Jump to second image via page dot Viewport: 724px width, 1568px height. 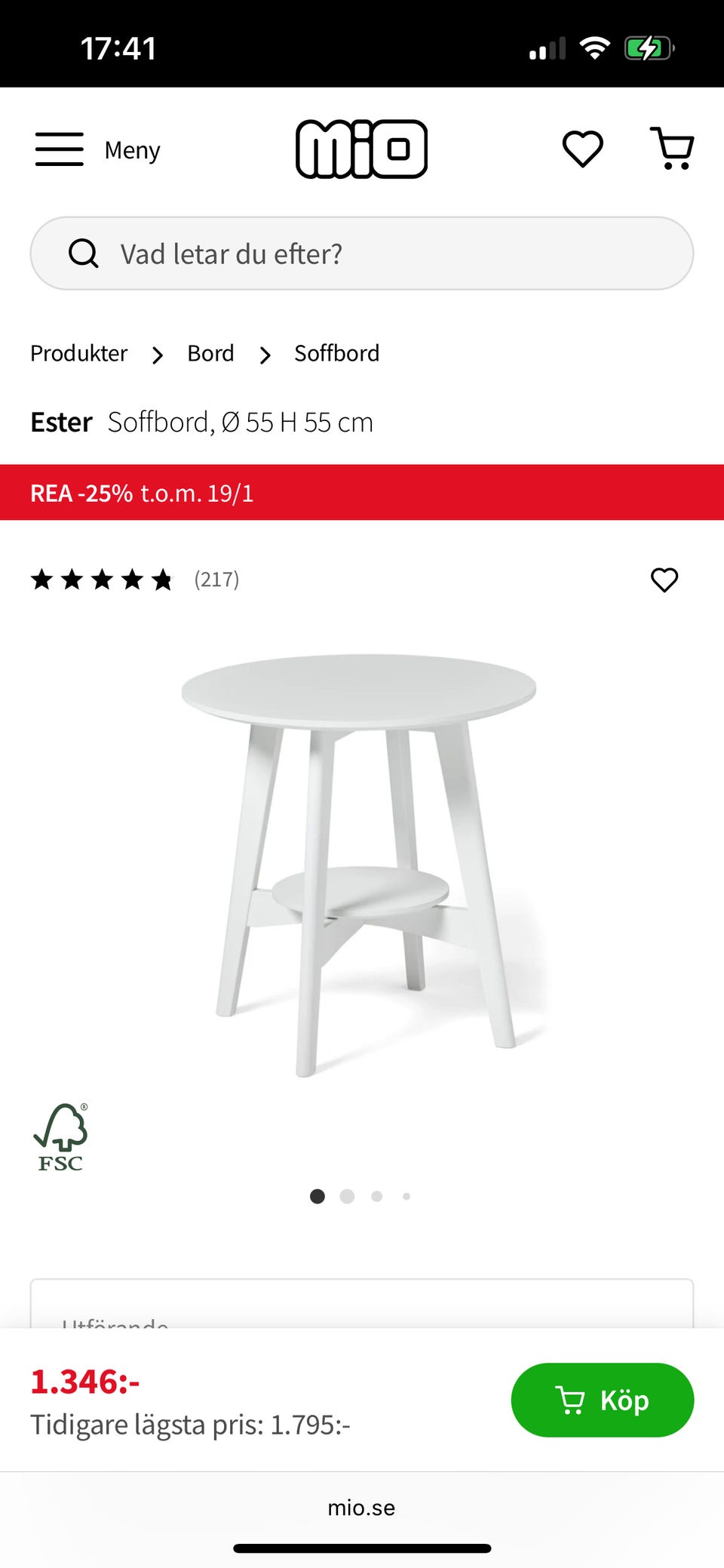click(347, 1196)
